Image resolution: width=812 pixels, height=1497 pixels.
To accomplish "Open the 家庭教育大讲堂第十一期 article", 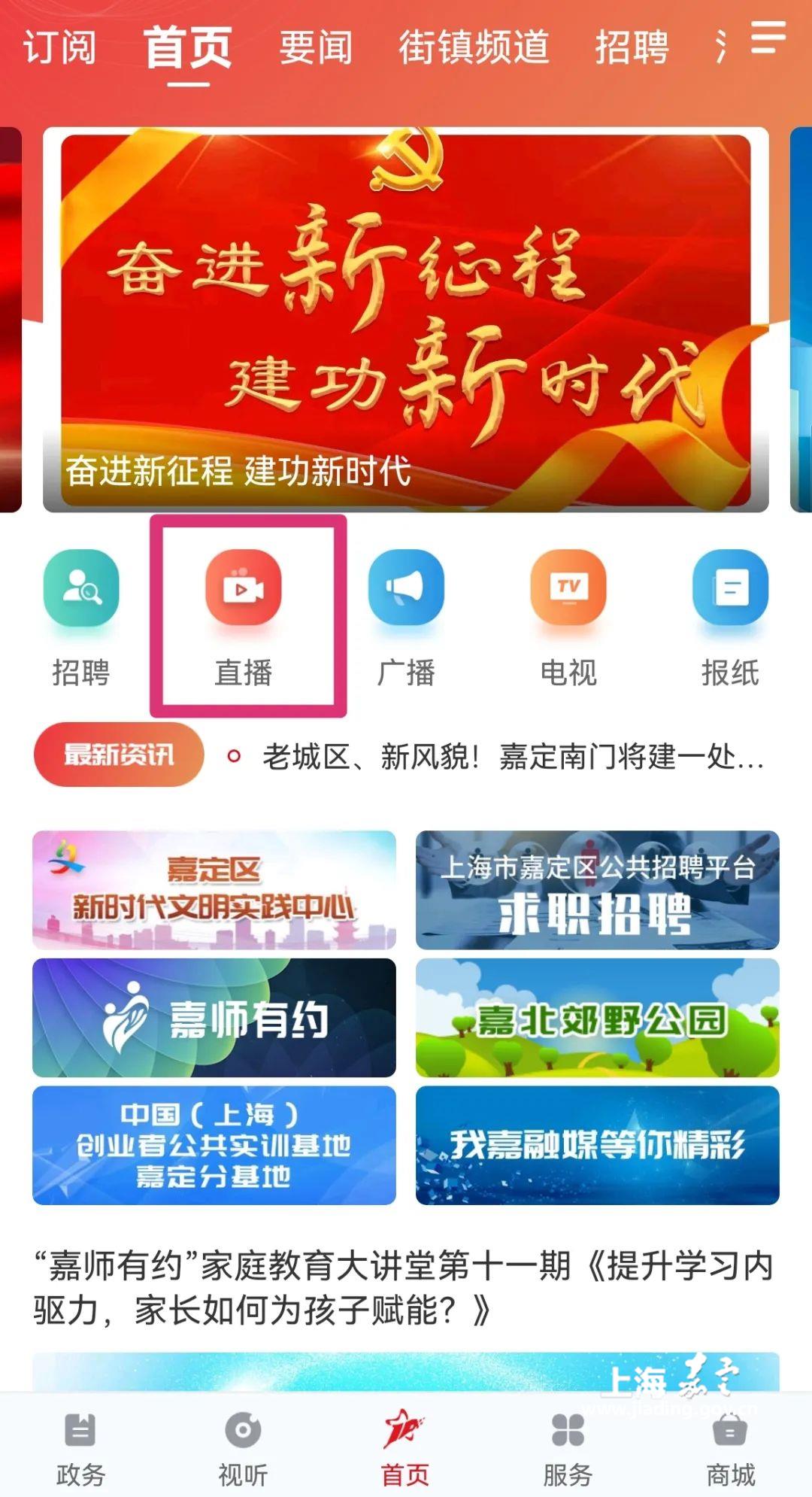I will tap(403, 1288).
